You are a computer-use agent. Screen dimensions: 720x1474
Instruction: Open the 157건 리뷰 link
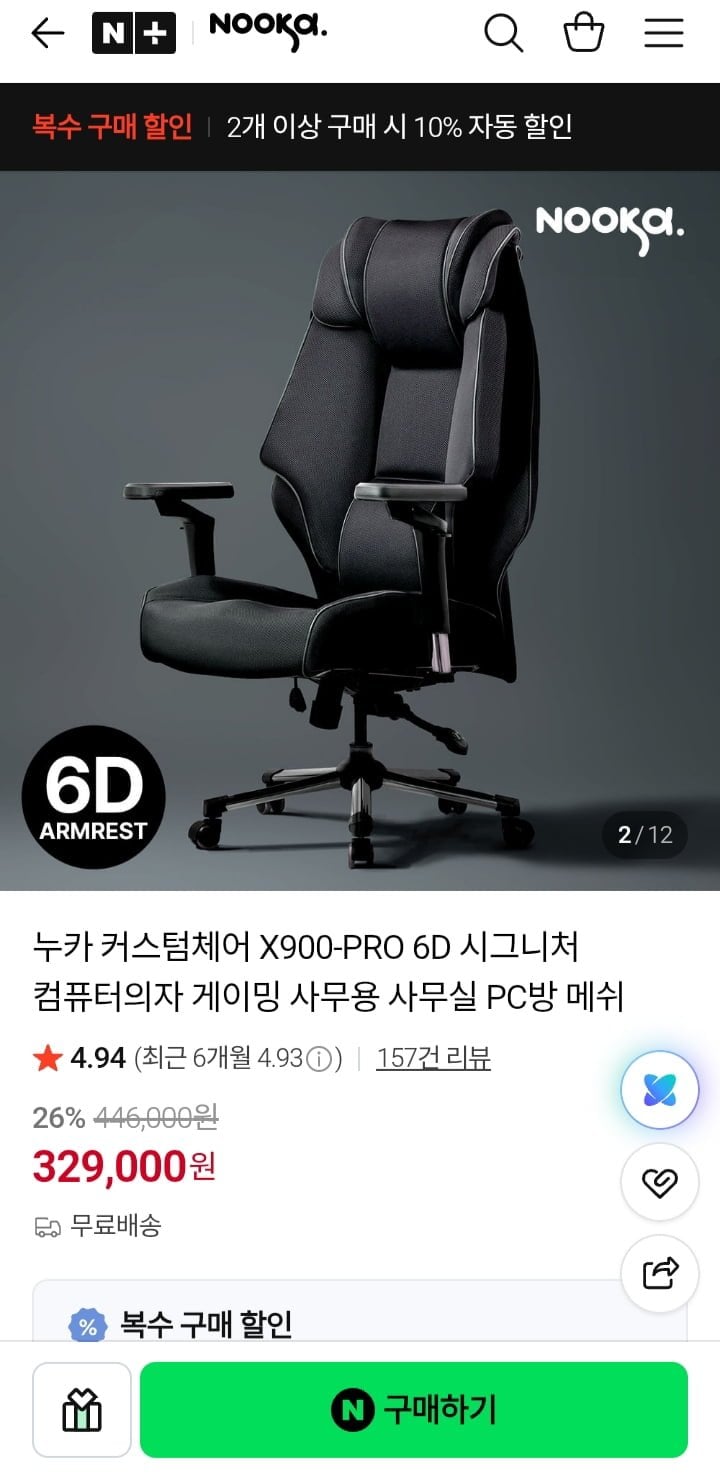[433, 1058]
